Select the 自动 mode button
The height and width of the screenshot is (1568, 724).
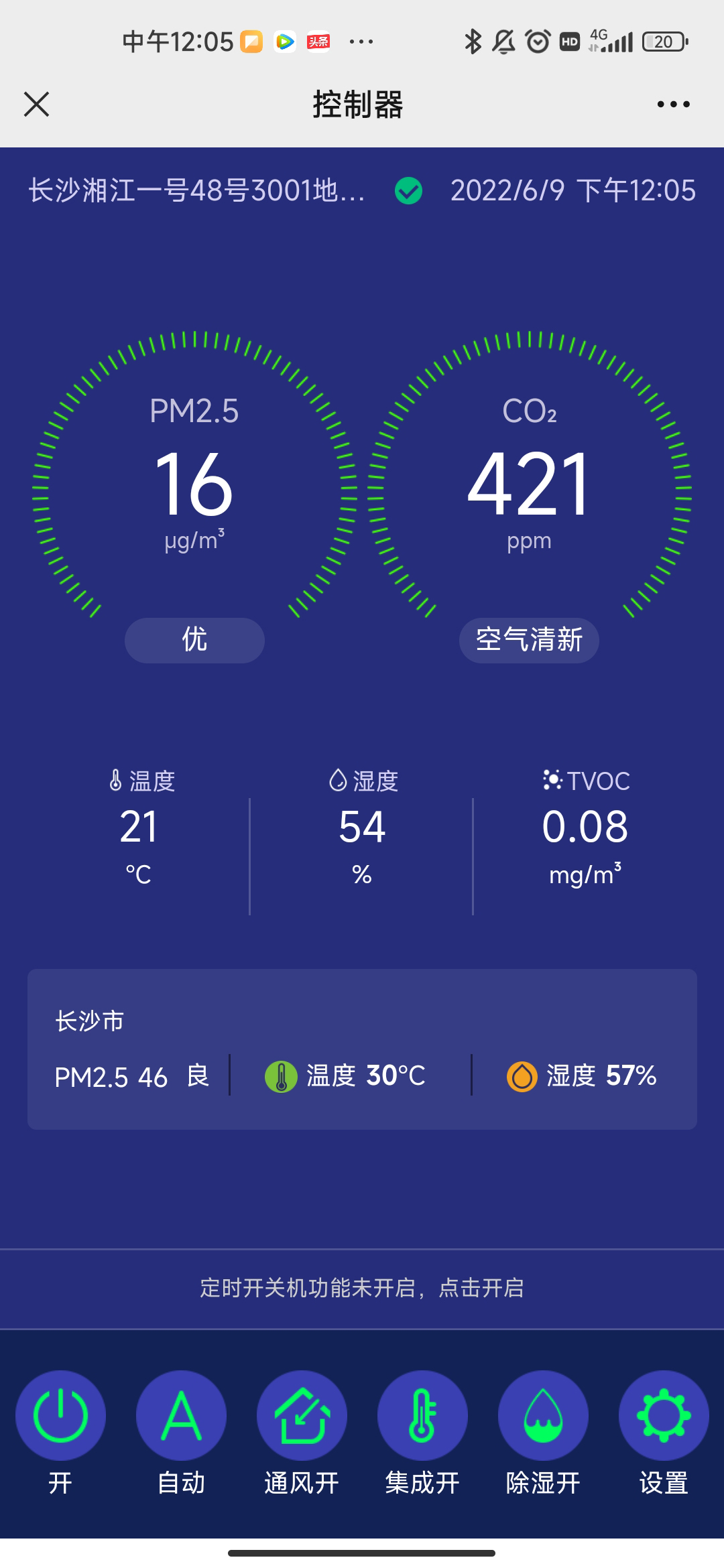181,1416
